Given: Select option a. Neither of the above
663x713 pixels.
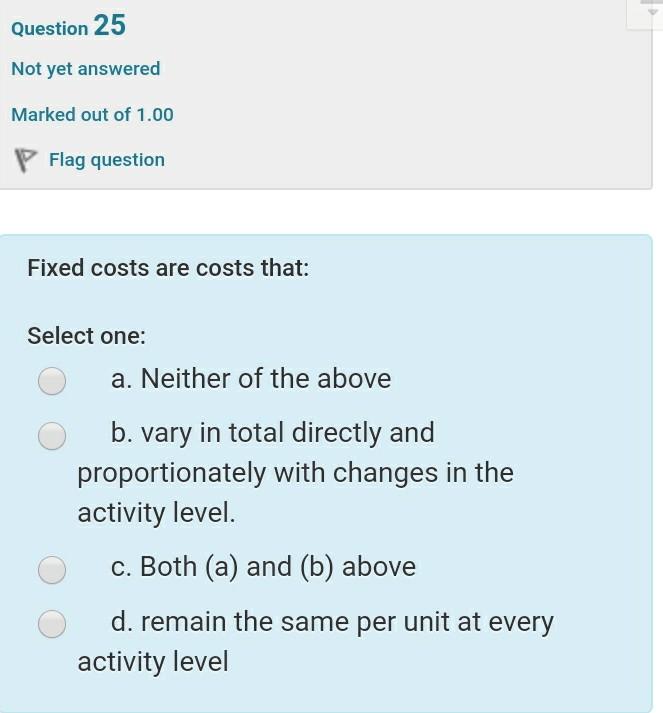Looking at the screenshot, I should click(x=52, y=381).
